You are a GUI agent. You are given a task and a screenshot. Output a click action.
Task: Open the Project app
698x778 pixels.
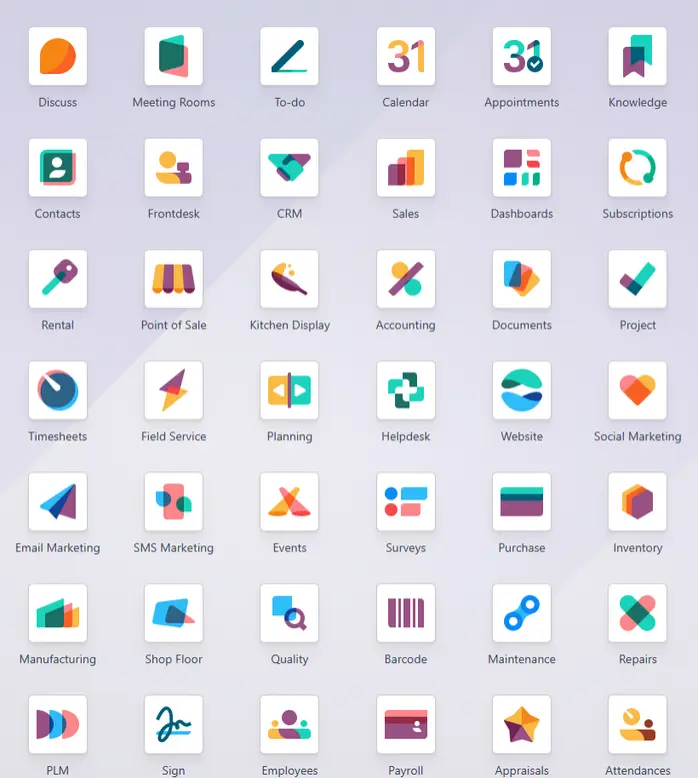637,279
